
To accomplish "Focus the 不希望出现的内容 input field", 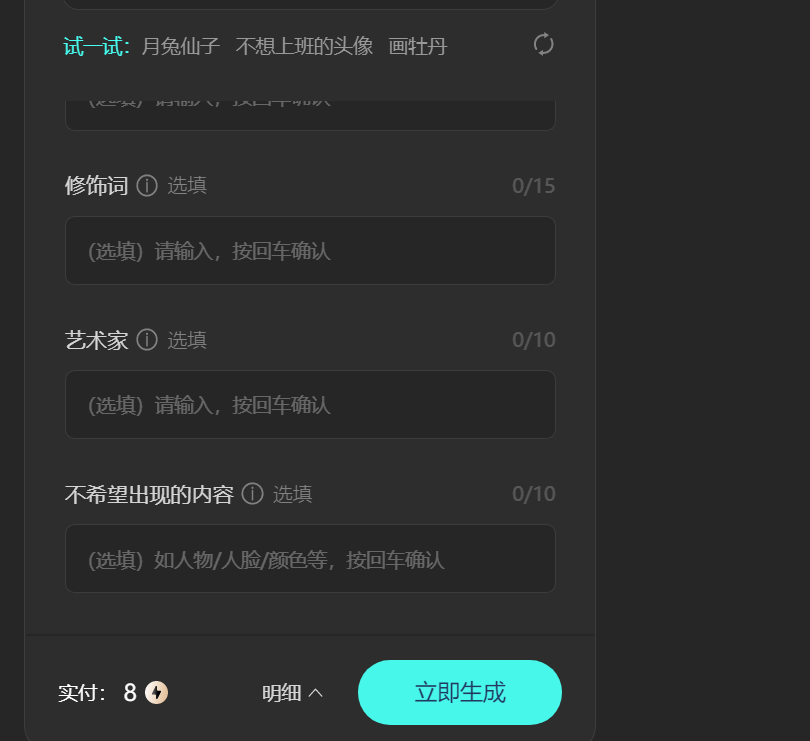I will click(310, 559).
